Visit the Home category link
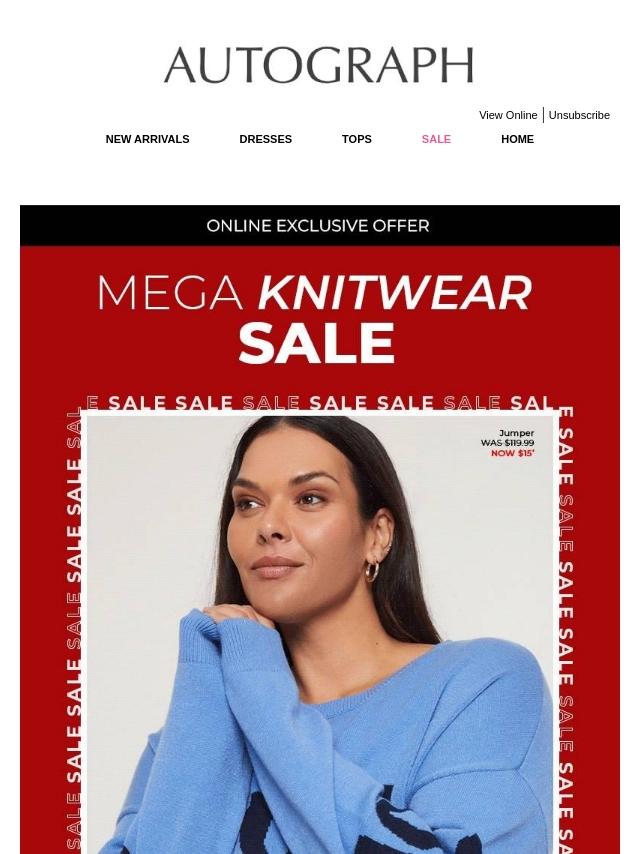 [517, 139]
